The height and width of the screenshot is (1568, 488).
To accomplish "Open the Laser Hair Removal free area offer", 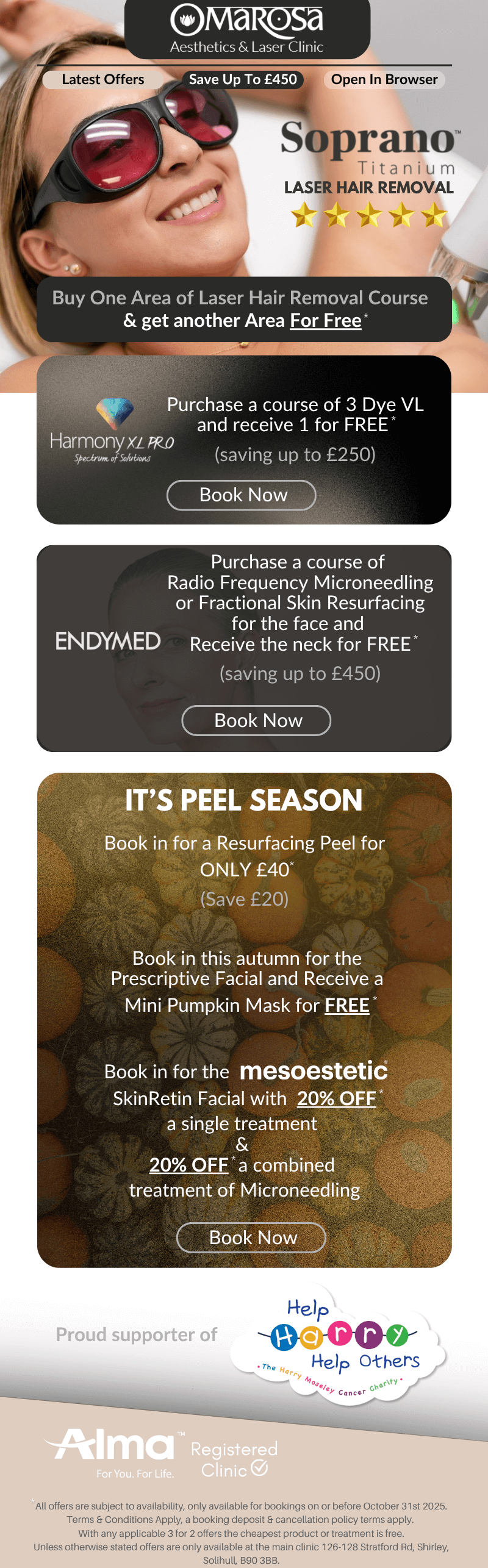I will tap(244, 309).
